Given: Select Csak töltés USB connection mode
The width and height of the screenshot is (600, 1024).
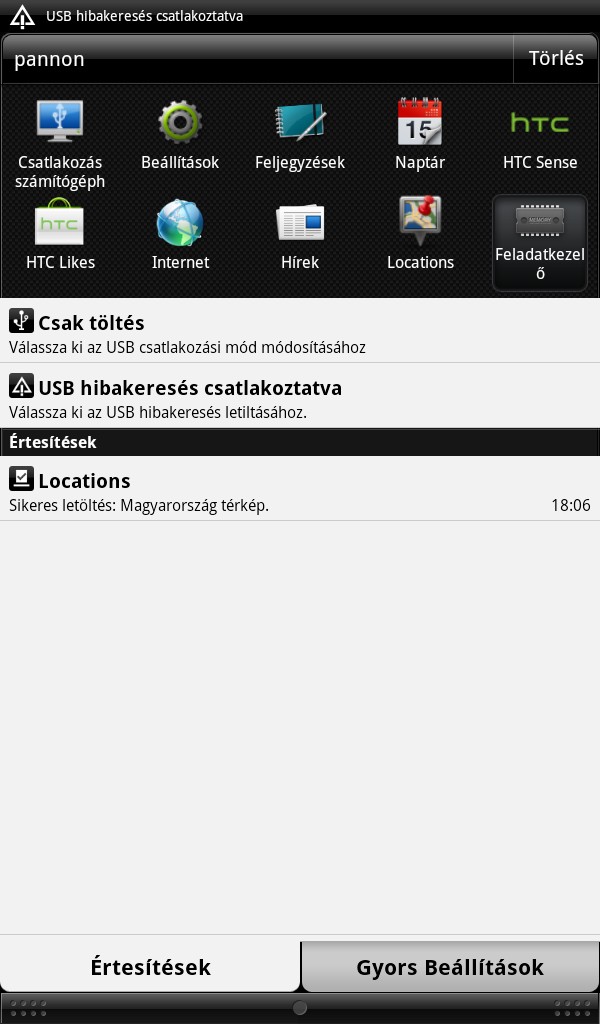Looking at the screenshot, I should click(x=300, y=334).
